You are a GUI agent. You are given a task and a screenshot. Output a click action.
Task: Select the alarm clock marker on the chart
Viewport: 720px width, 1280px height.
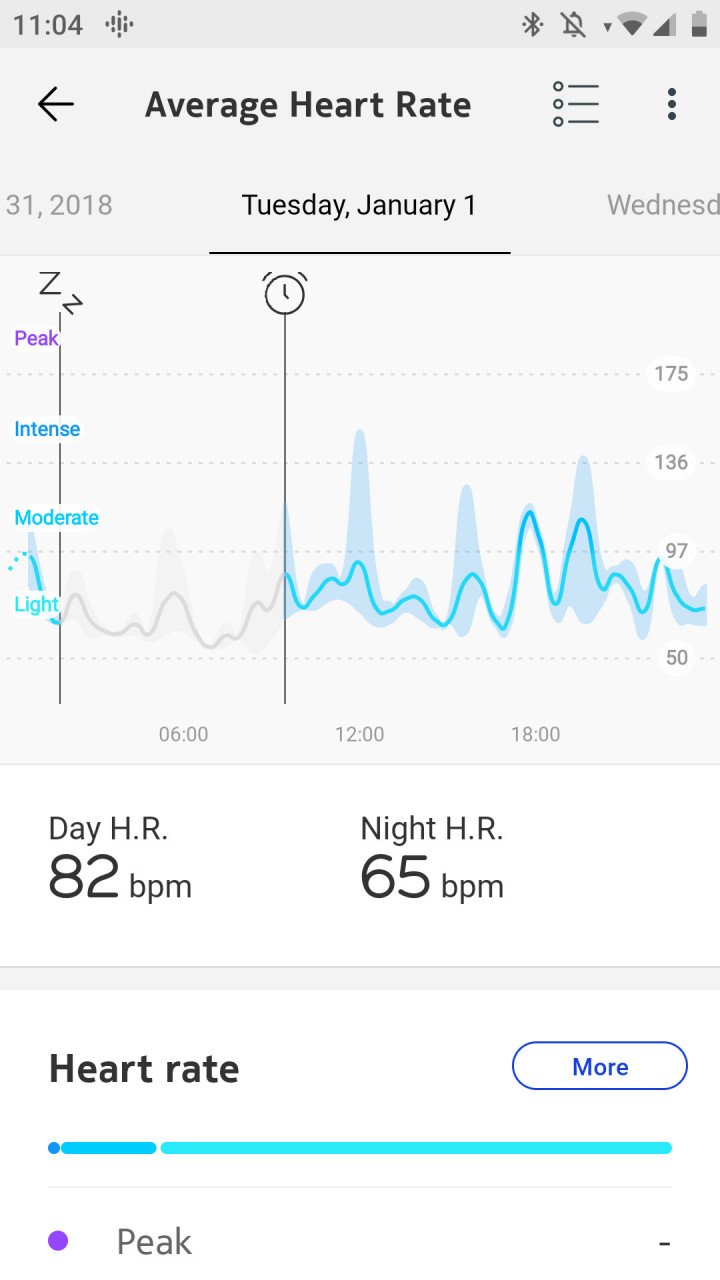click(x=285, y=293)
